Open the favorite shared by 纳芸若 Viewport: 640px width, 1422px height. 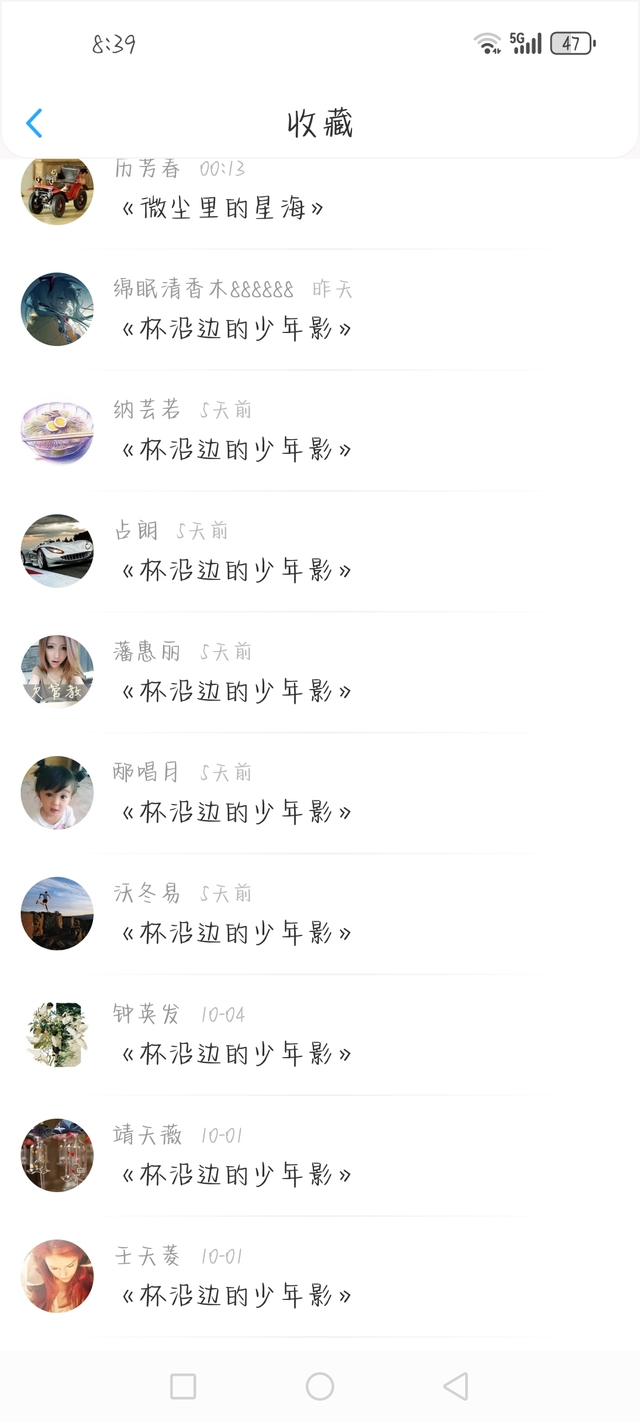click(236, 450)
